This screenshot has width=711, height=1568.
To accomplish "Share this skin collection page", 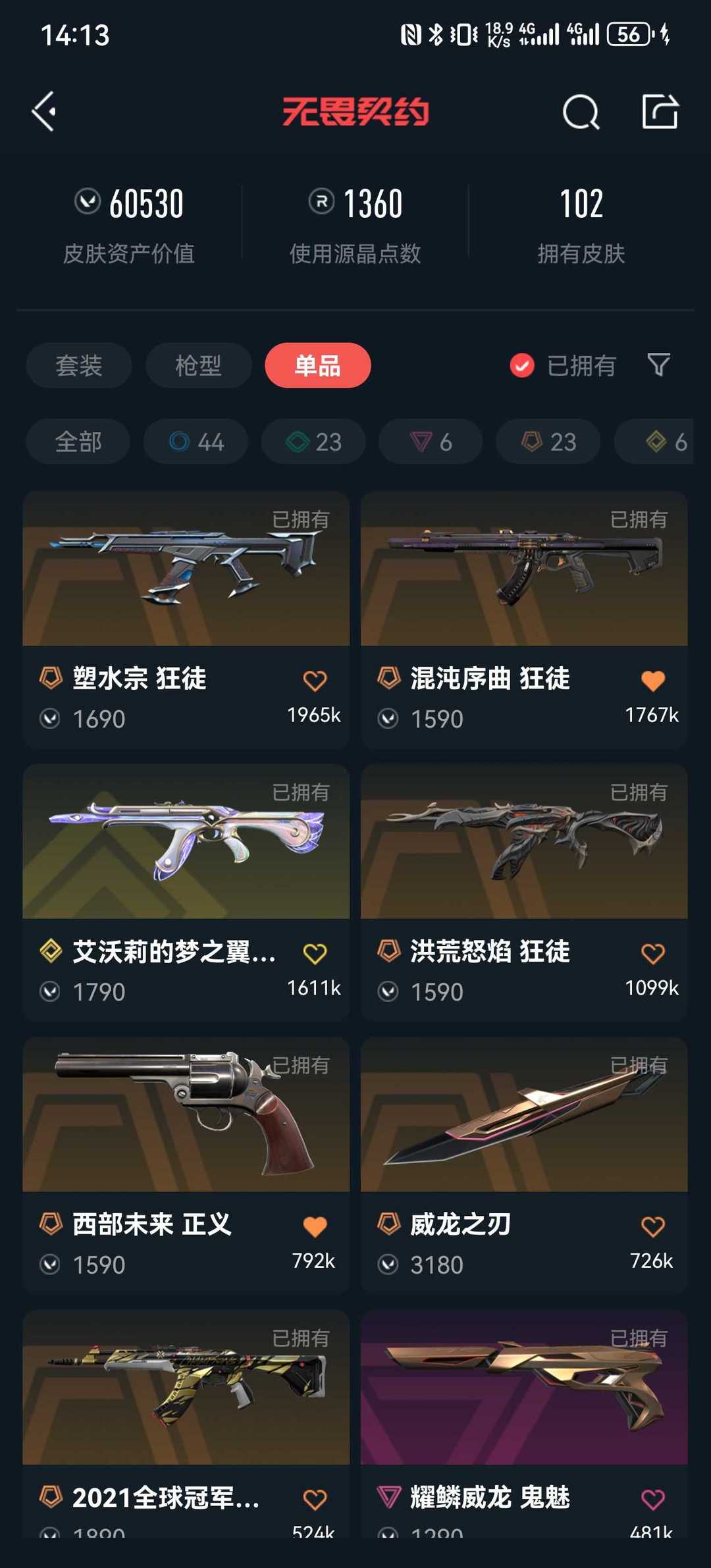I will (660, 111).
